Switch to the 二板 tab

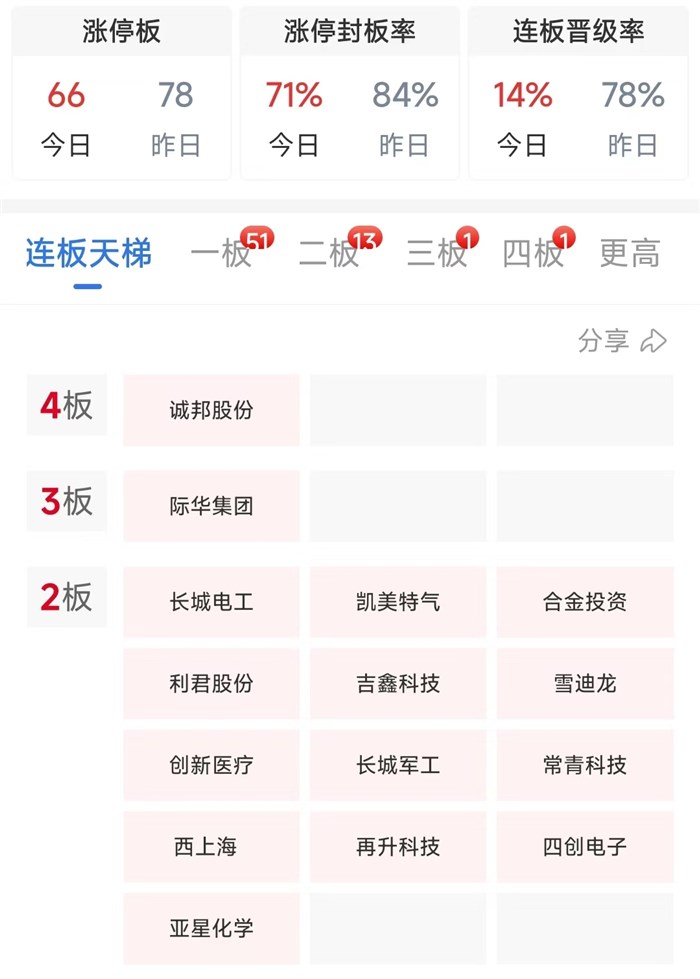[330, 254]
